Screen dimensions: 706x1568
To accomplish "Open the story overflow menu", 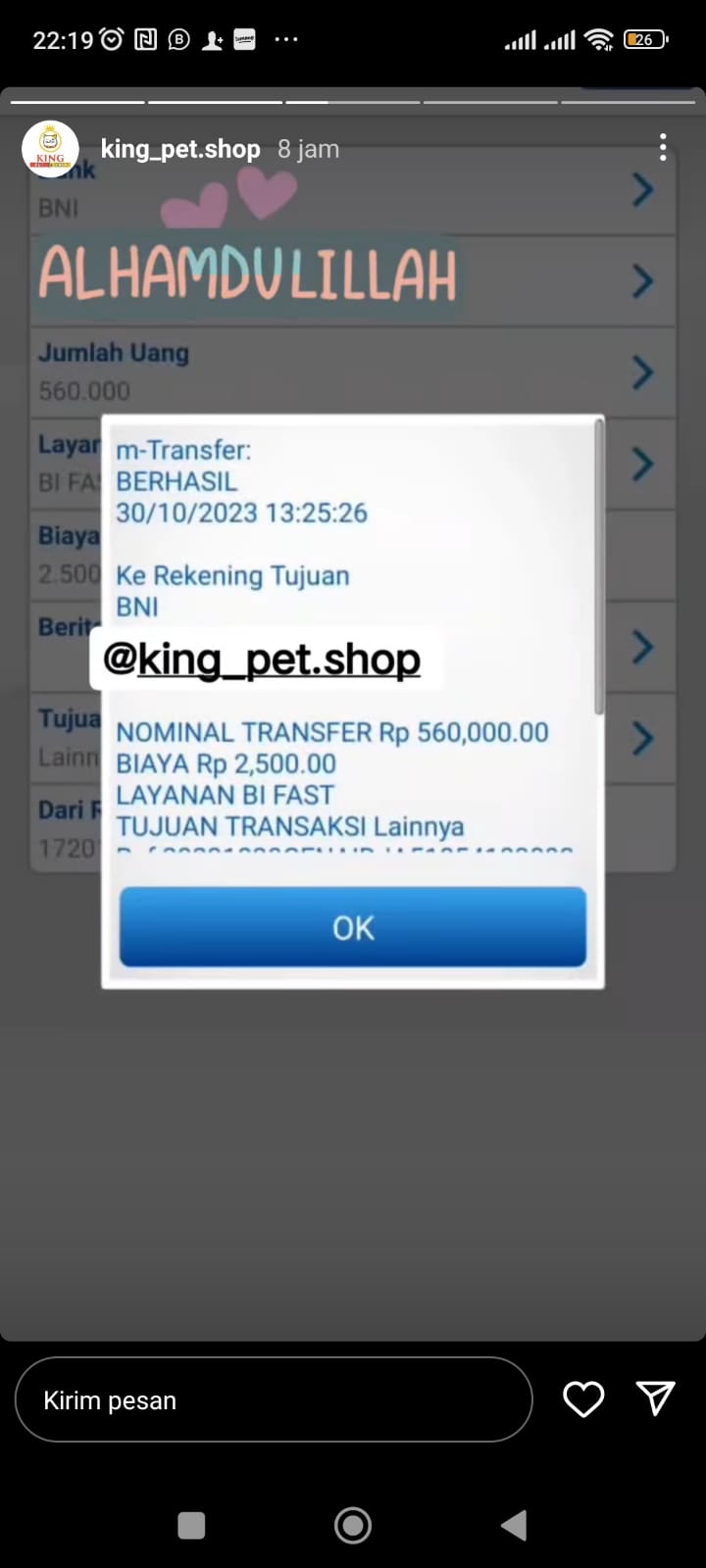I will pos(663,148).
